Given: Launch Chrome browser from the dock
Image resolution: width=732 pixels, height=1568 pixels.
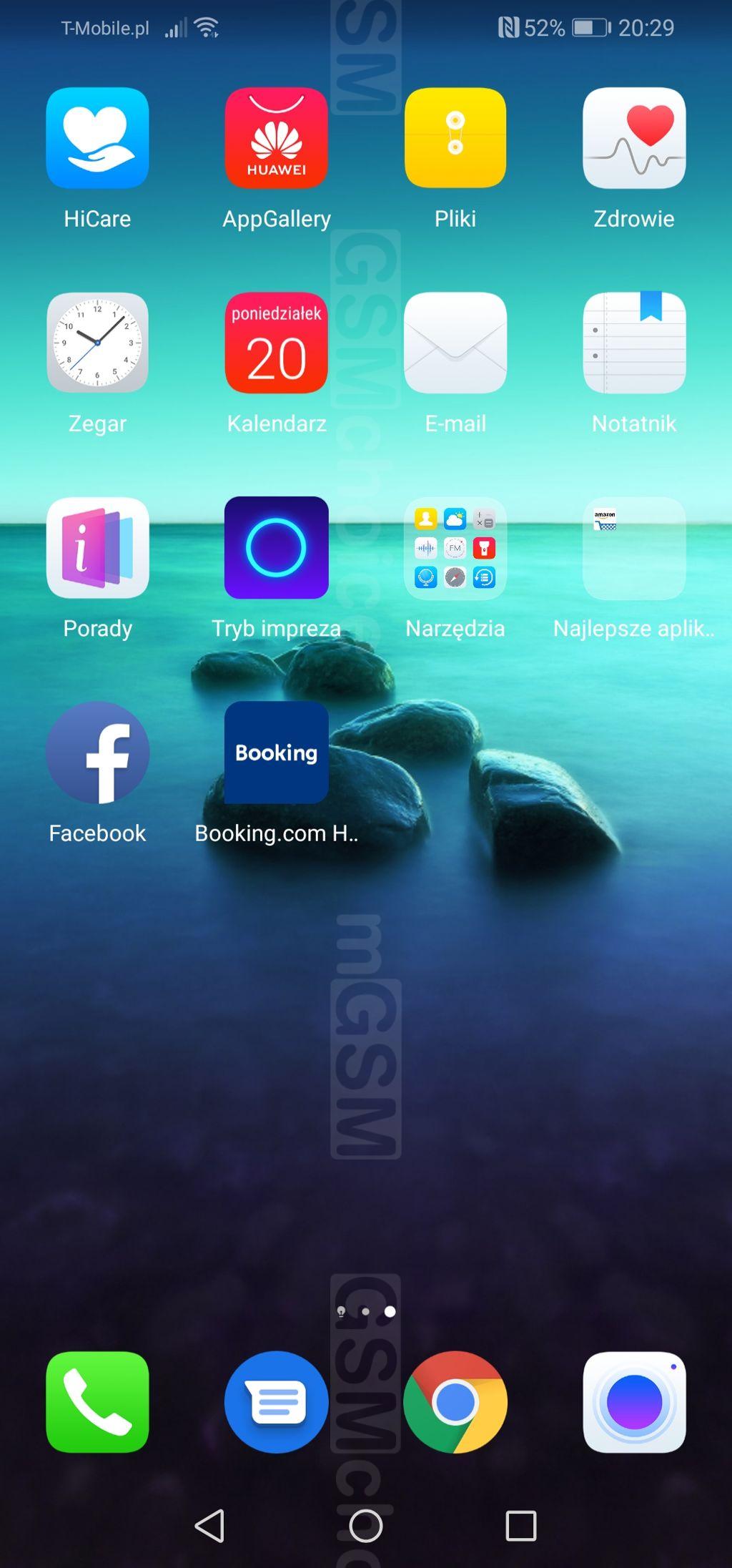Looking at the screenshot, I should click(455, 1402).
